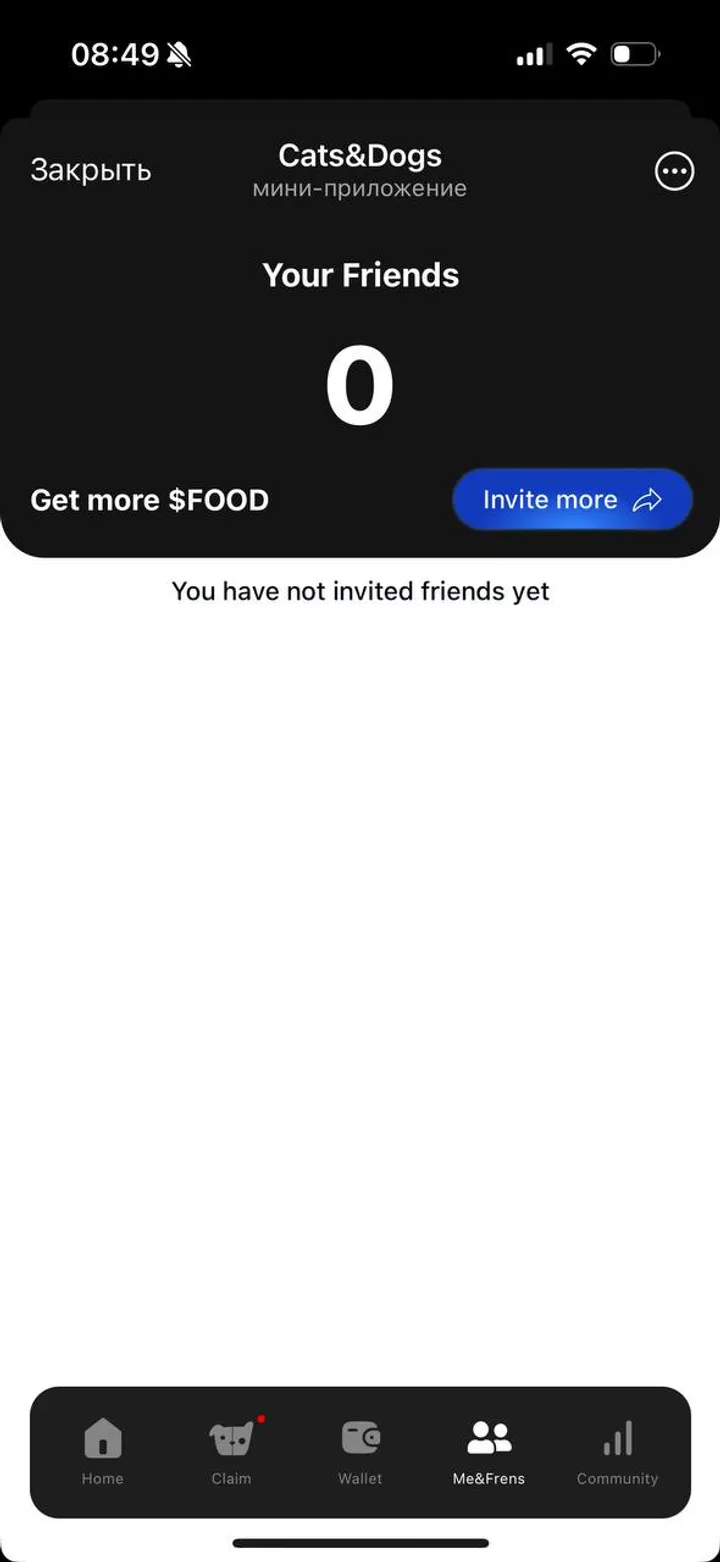720x1562 pixels.
Task: Tap the Community bar-chart icon
Action: point(617,1435)
